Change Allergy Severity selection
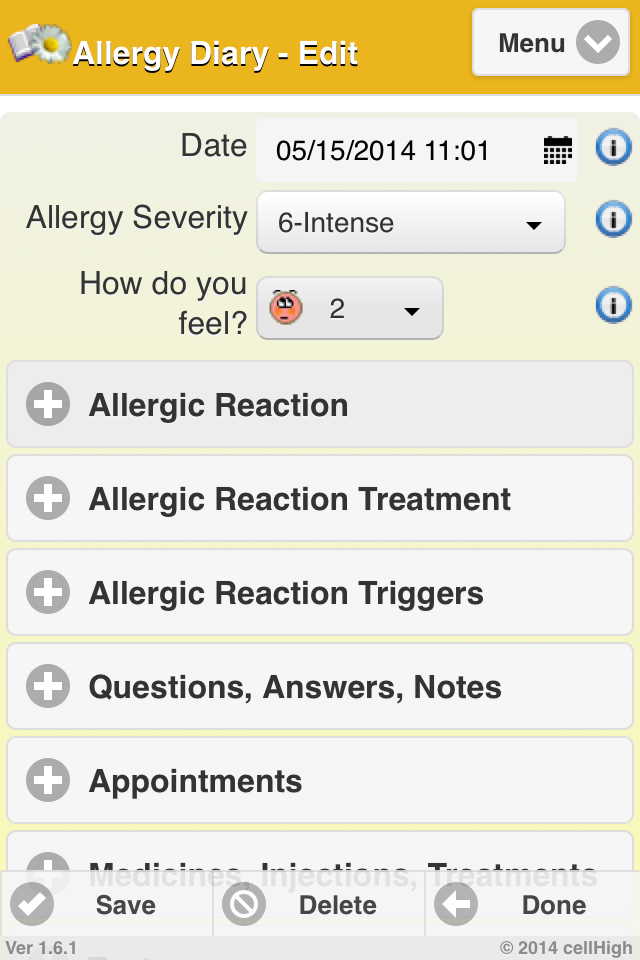Screen dimensions: 640x960 pos(410,223)
